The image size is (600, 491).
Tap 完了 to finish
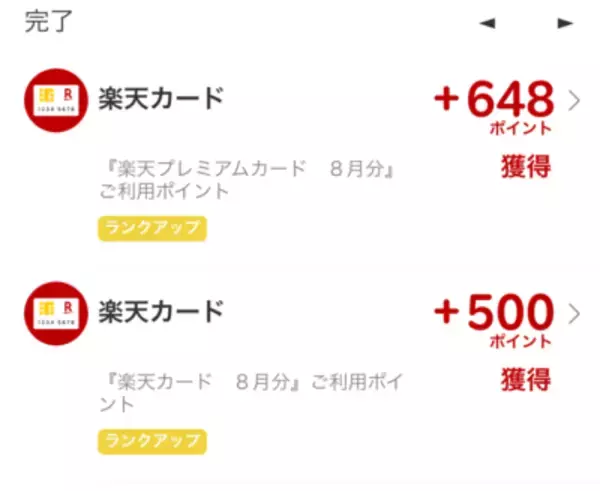[49, 22]
